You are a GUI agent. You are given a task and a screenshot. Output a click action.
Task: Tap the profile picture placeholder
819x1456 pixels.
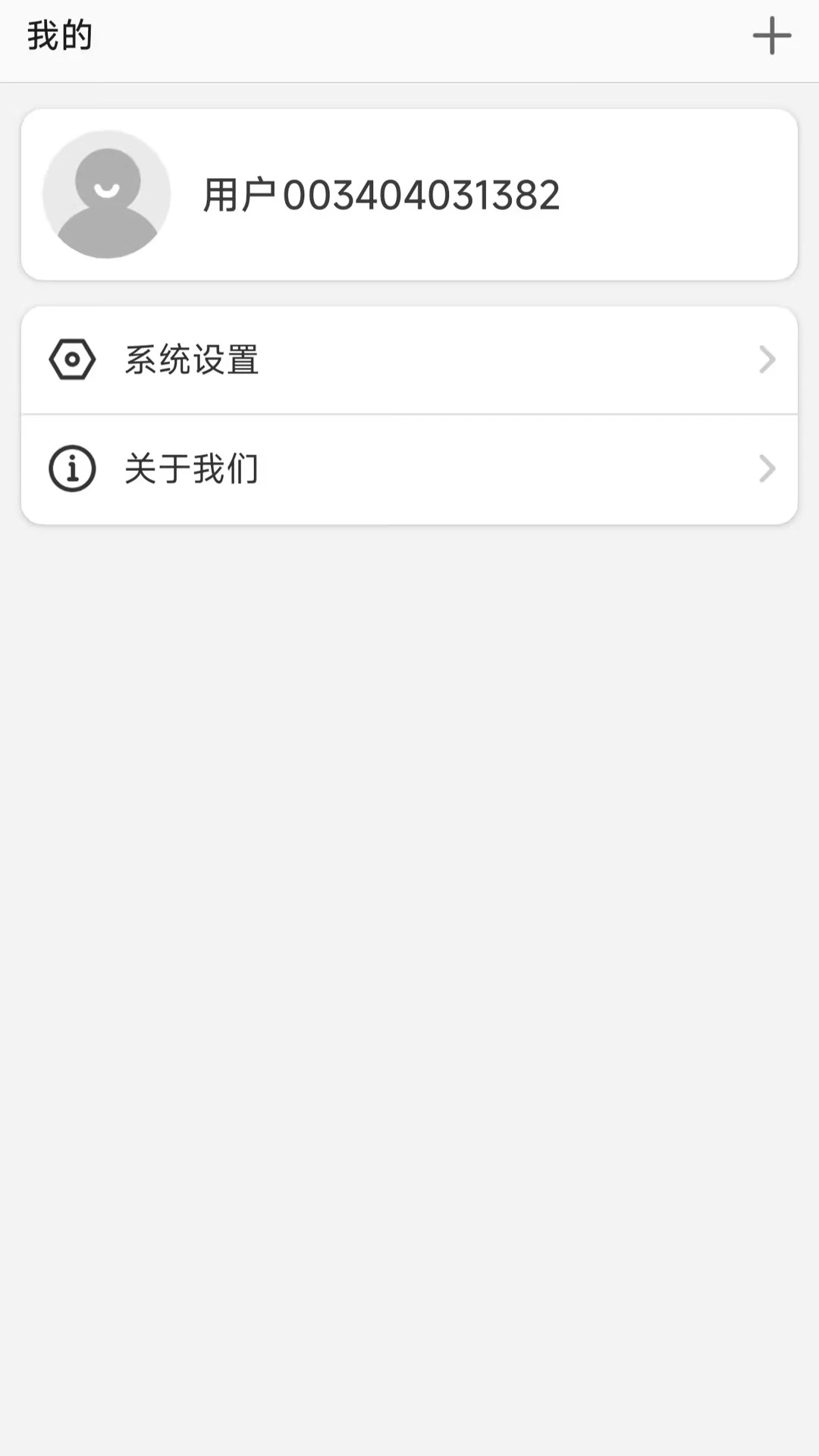pos(106,194)
